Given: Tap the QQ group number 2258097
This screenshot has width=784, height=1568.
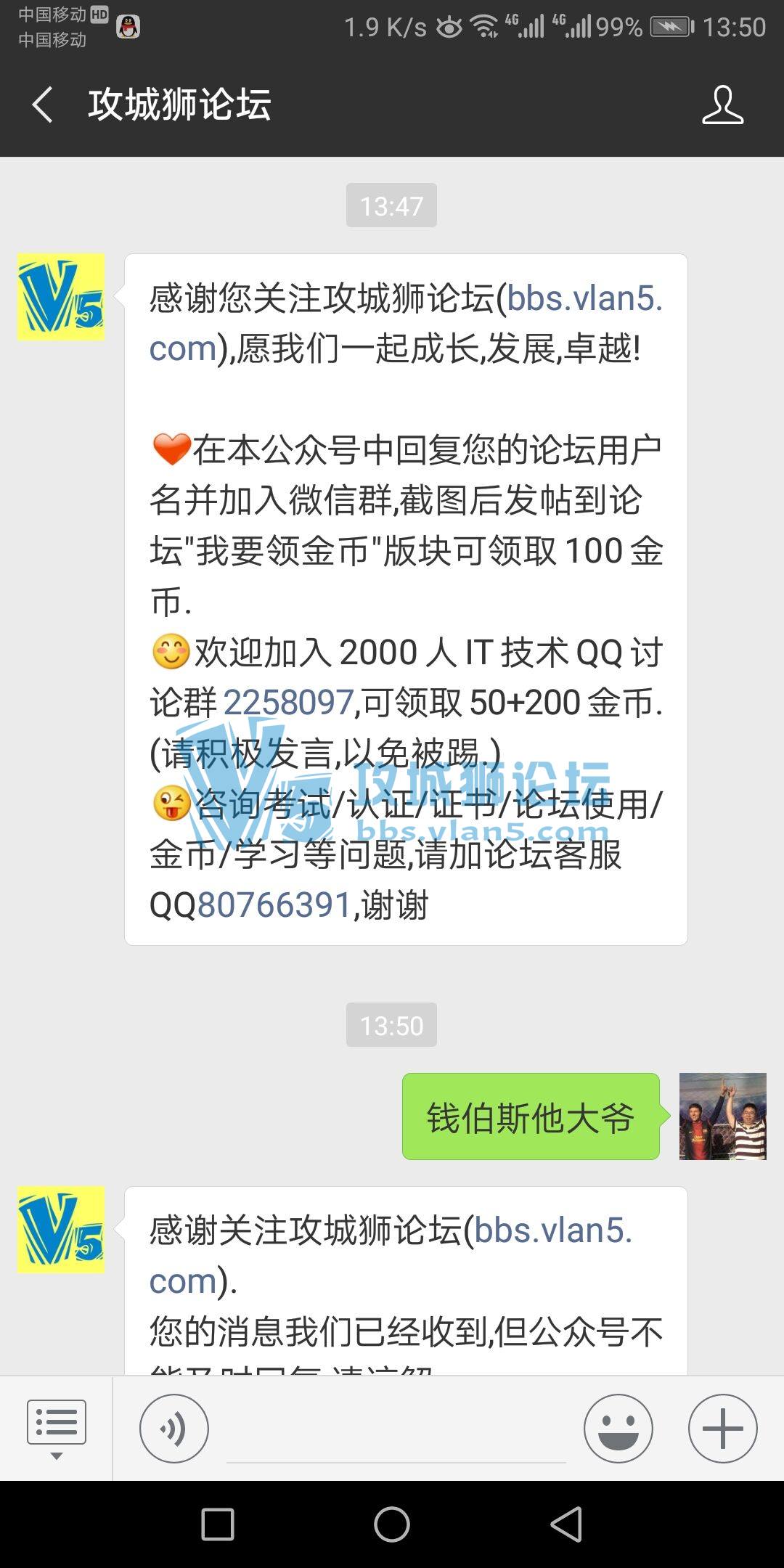Looking at the screenshot, I should click(x=288, y=703).
